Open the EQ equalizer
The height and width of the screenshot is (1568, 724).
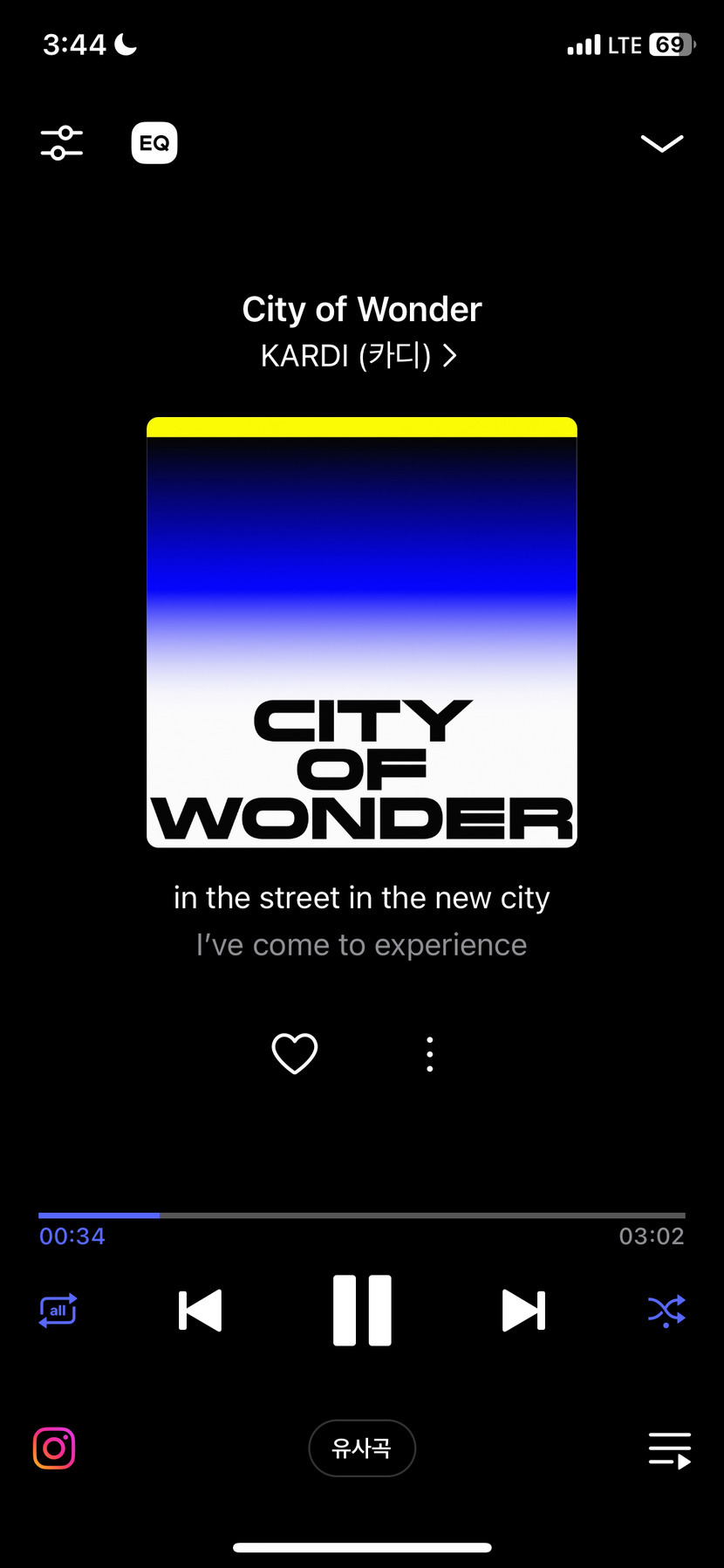coord(154,143)
